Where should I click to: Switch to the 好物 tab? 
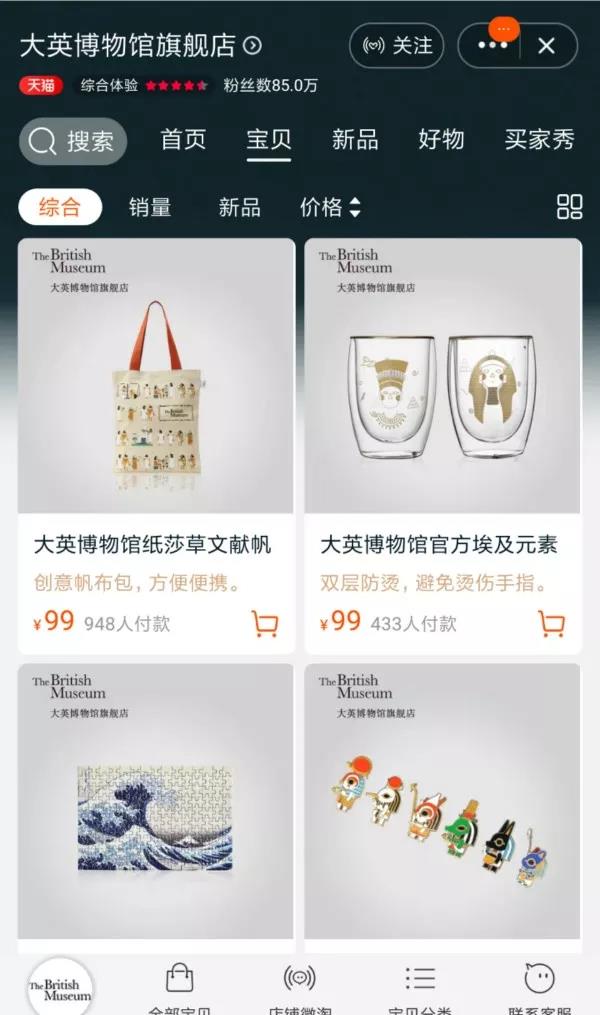point(441,140)
